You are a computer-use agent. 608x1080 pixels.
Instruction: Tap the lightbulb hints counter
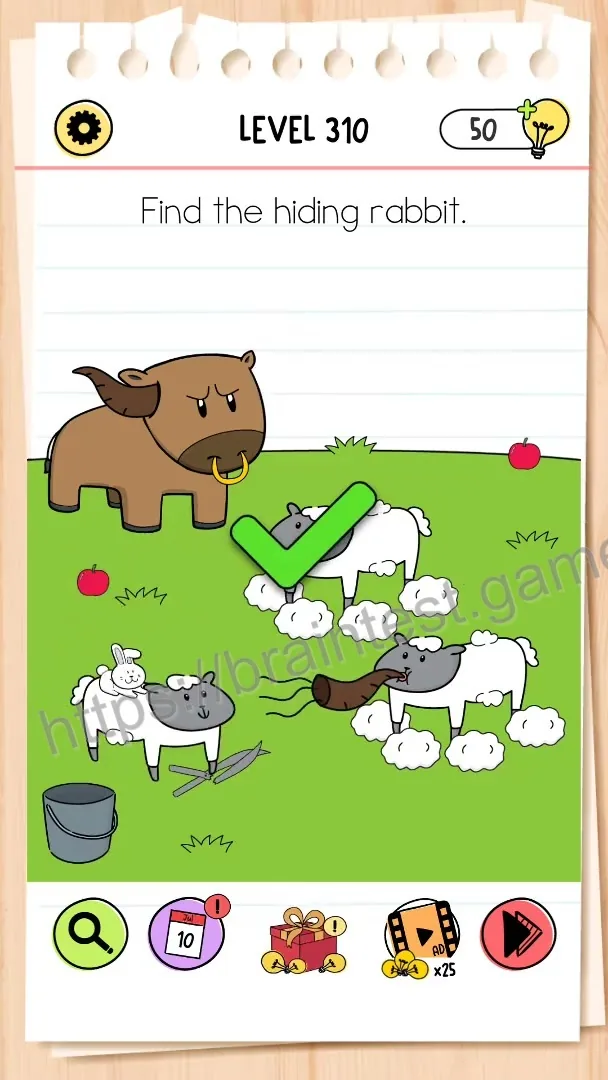coord(505,128)
